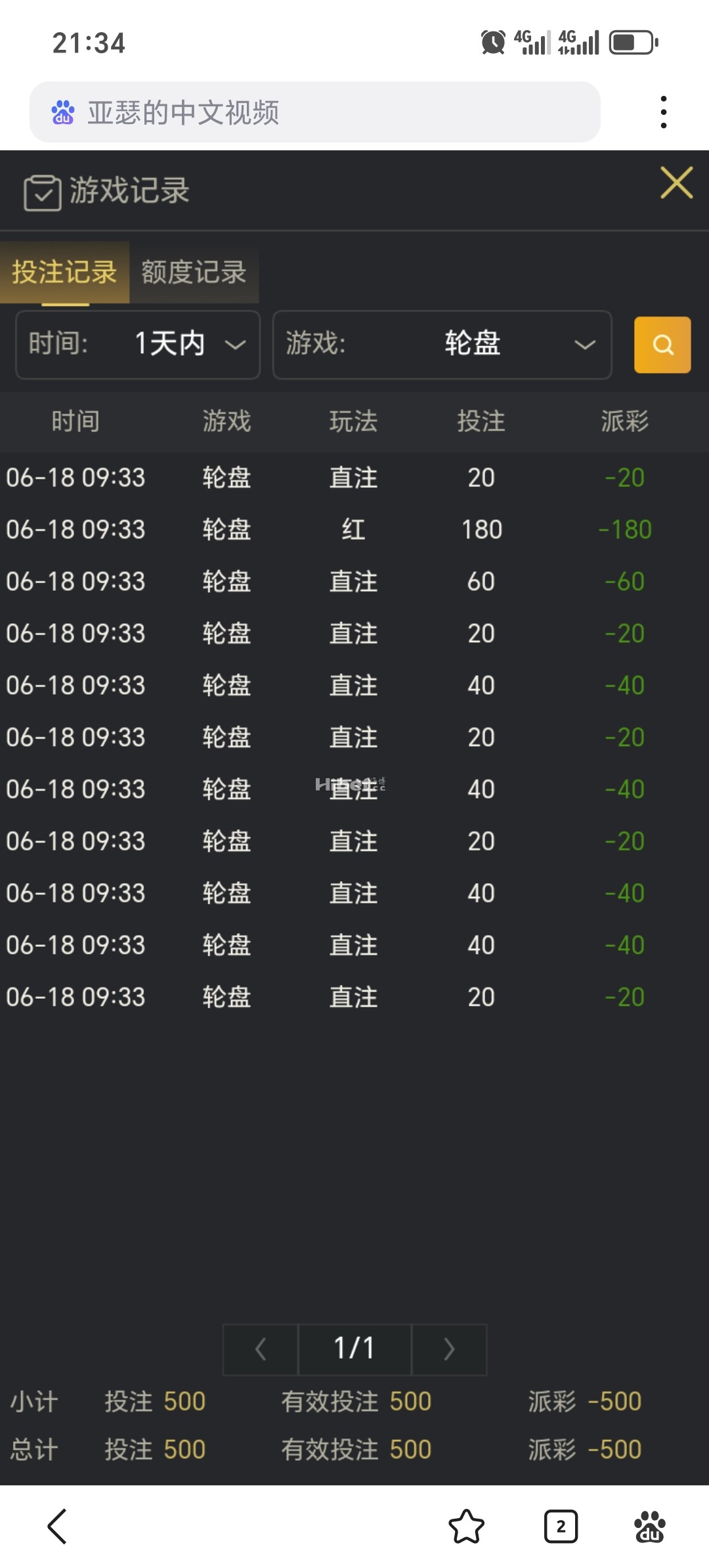Close the 游戏记录 panel

676,183
